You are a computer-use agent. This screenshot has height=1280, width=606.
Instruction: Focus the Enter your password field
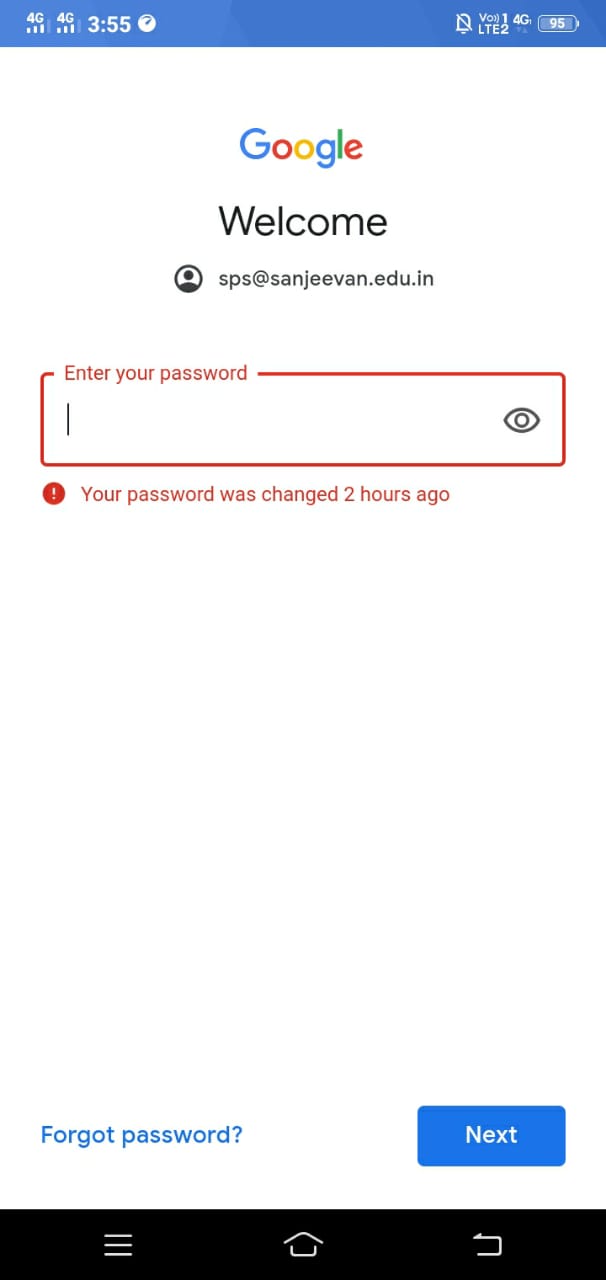click(302, 420)
